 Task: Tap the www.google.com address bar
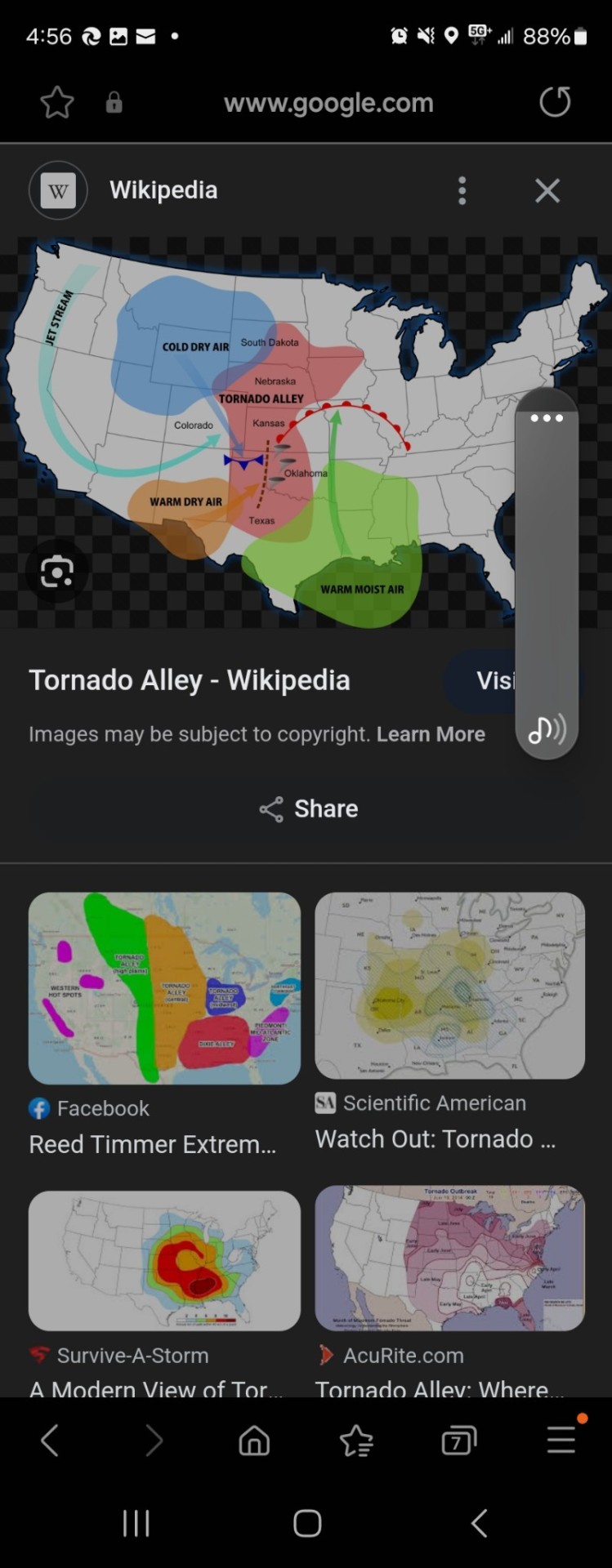coord(328,103)
